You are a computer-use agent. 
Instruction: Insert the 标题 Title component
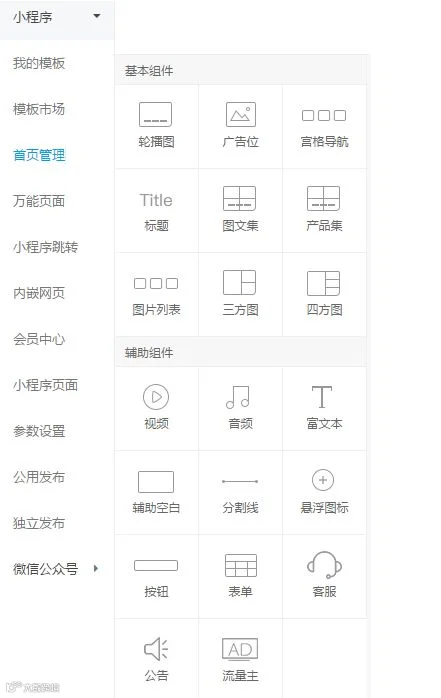tap(156, 211)
